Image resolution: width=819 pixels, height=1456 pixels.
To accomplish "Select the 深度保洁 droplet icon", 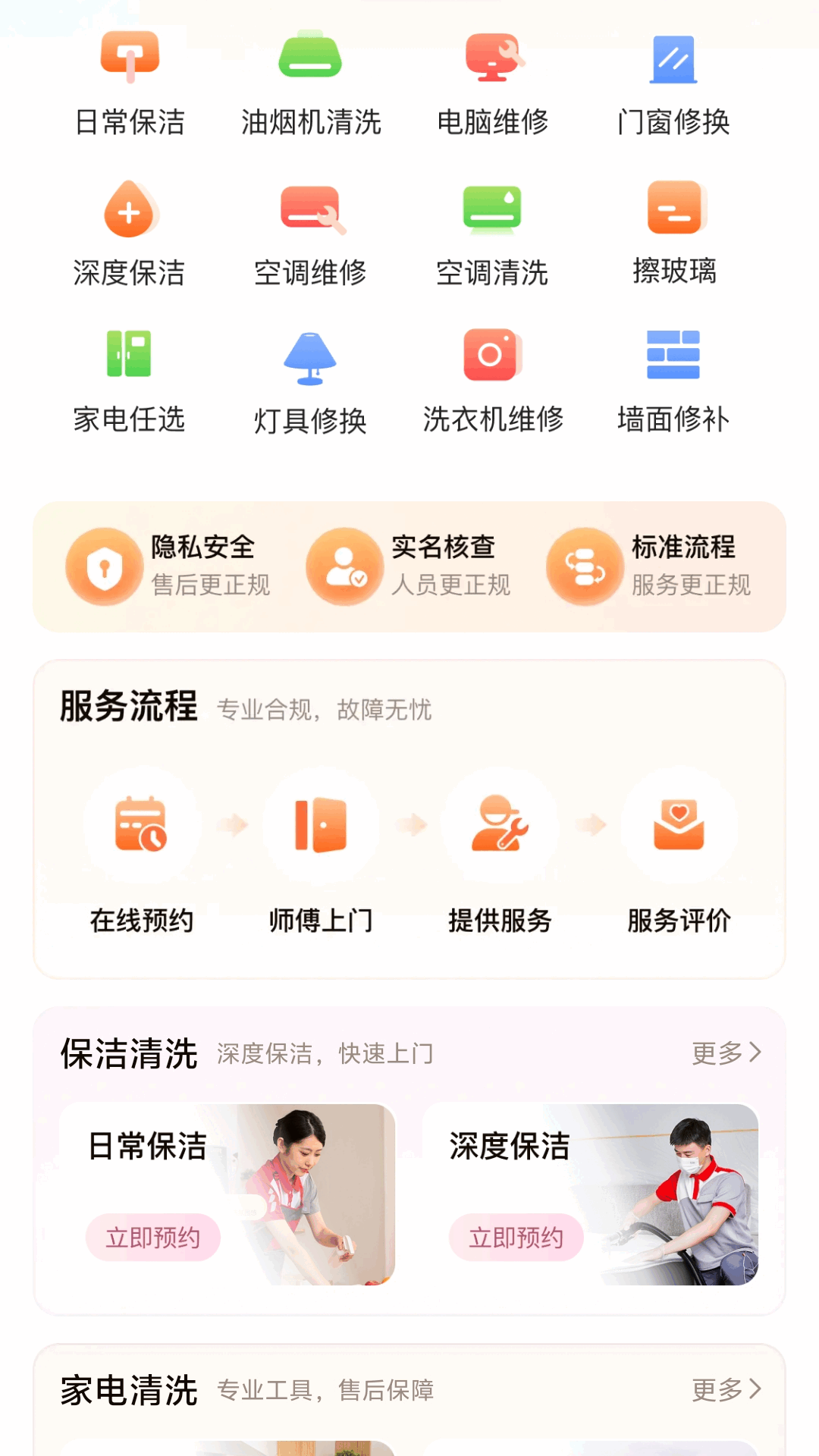I will coord(130,211).
